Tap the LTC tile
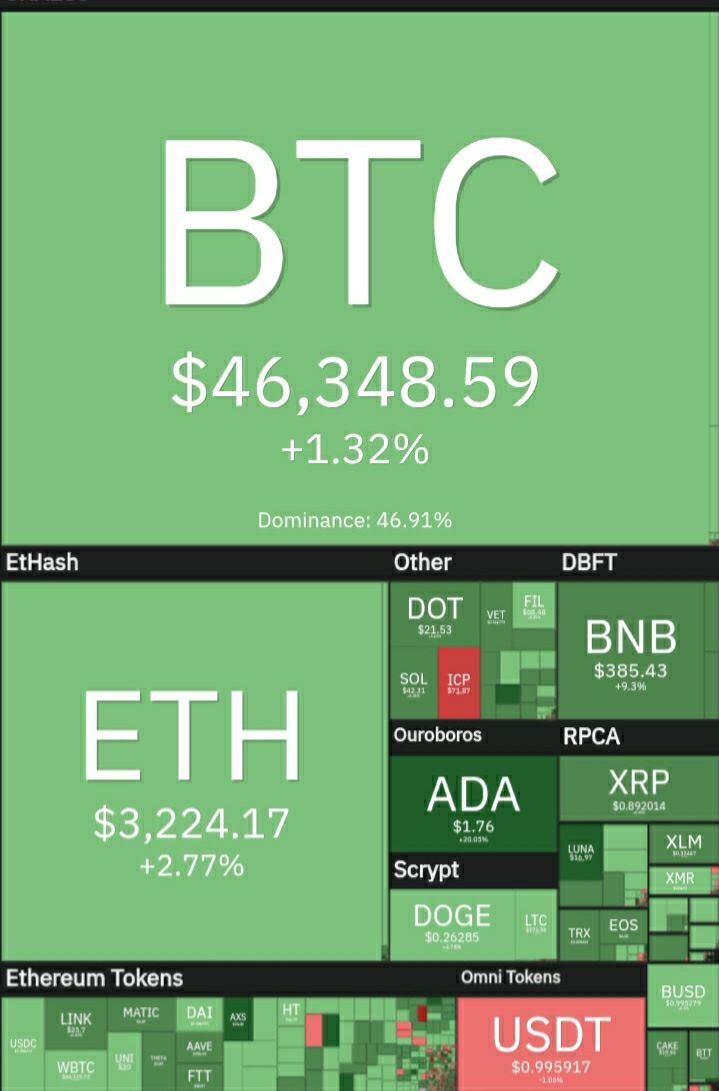 [x=535, y=924]
